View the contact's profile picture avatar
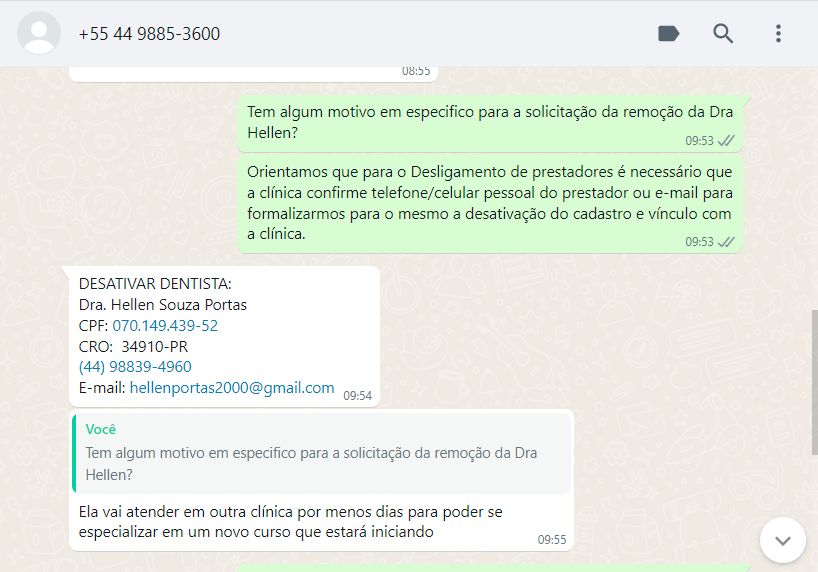The width and height of the screenshot is (818, 572). (40, 34)
